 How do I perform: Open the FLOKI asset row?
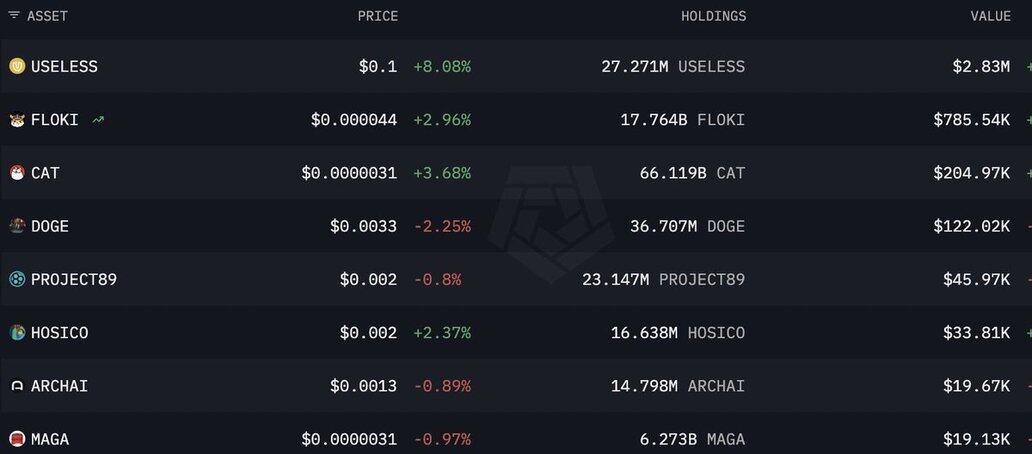(55, 120)
